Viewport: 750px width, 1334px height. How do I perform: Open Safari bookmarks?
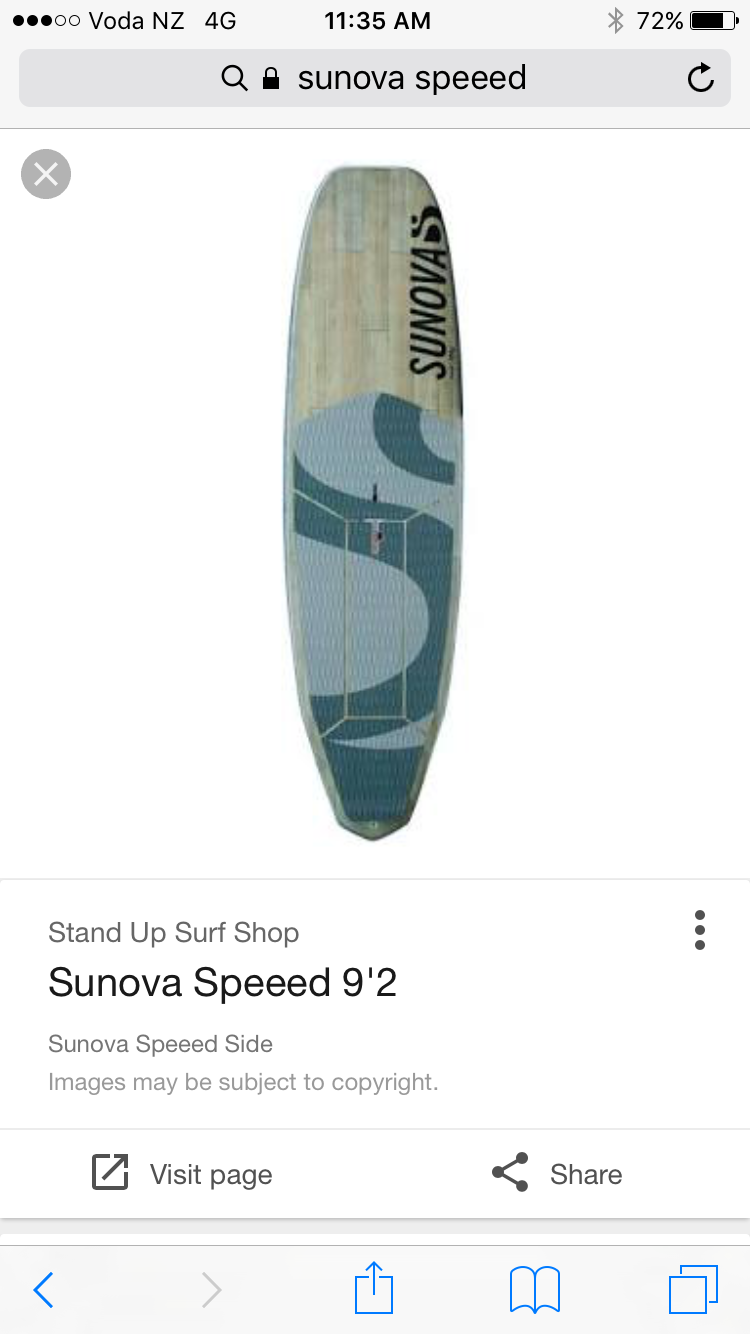535,1290
